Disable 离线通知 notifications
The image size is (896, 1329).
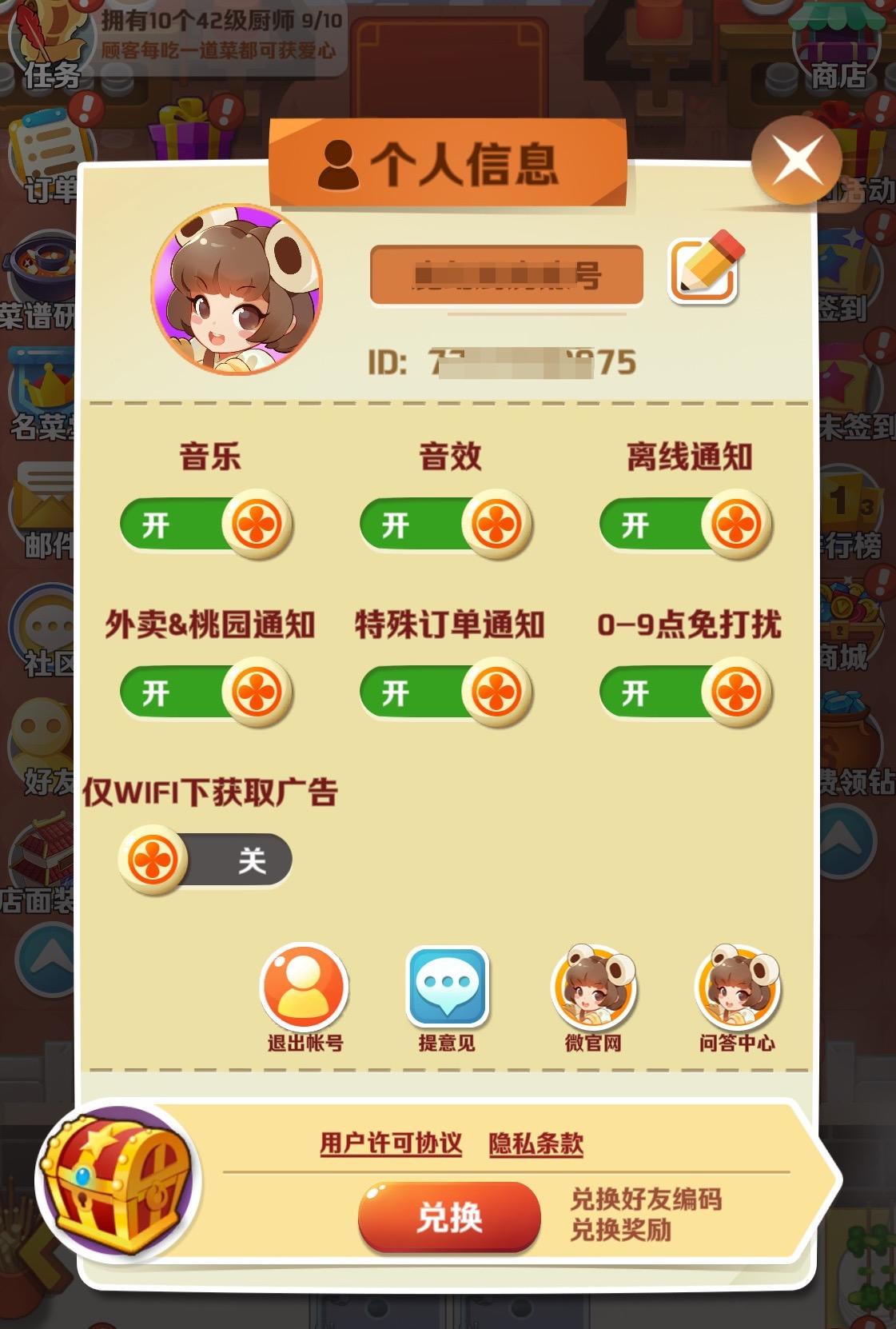686,525
